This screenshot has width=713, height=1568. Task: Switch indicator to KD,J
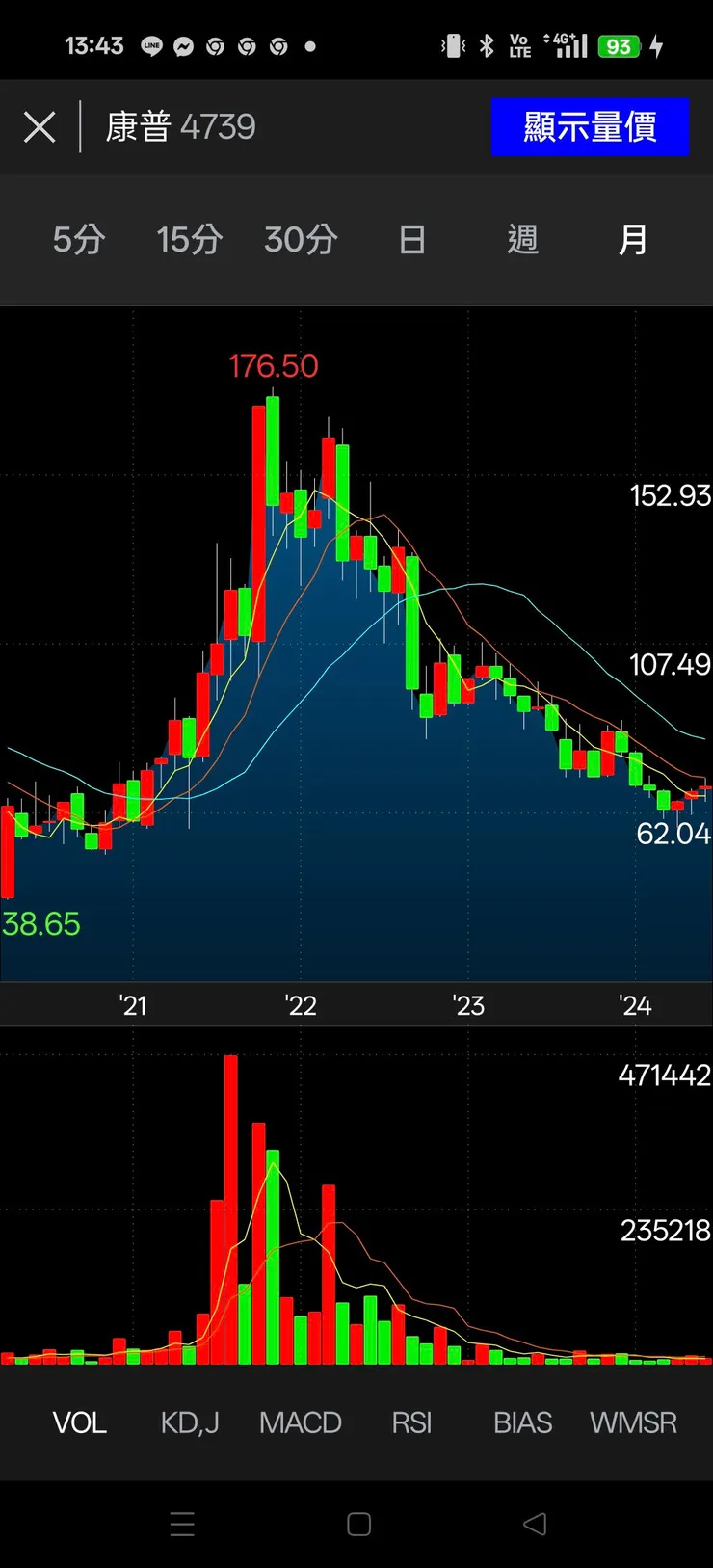tap(190, 1422)
